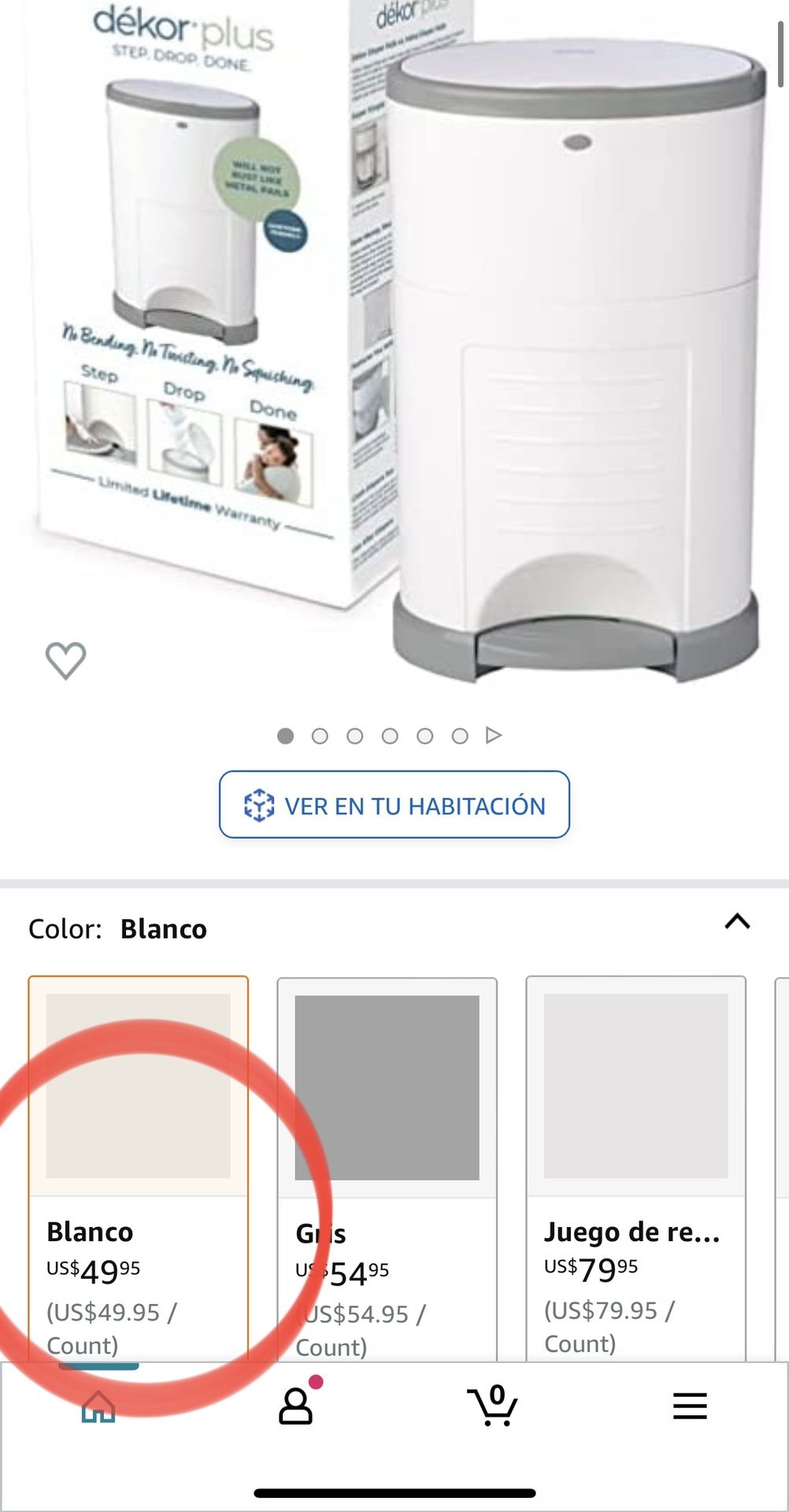Viewport: 789px width, 1512px height.
Task: Tap VER EN TU HABITACIÓN button
Action: (x=394, y=805)
